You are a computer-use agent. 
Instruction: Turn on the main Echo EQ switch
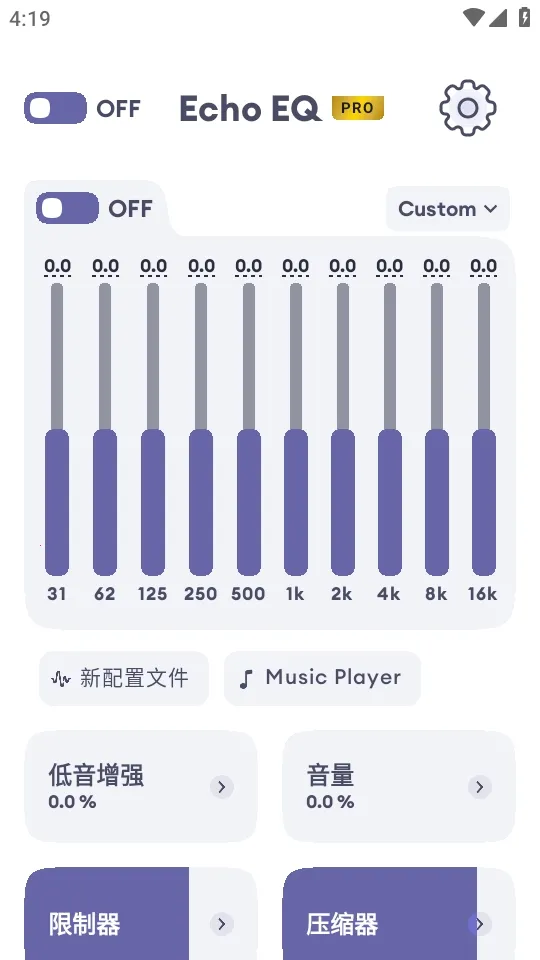point(55,108)
